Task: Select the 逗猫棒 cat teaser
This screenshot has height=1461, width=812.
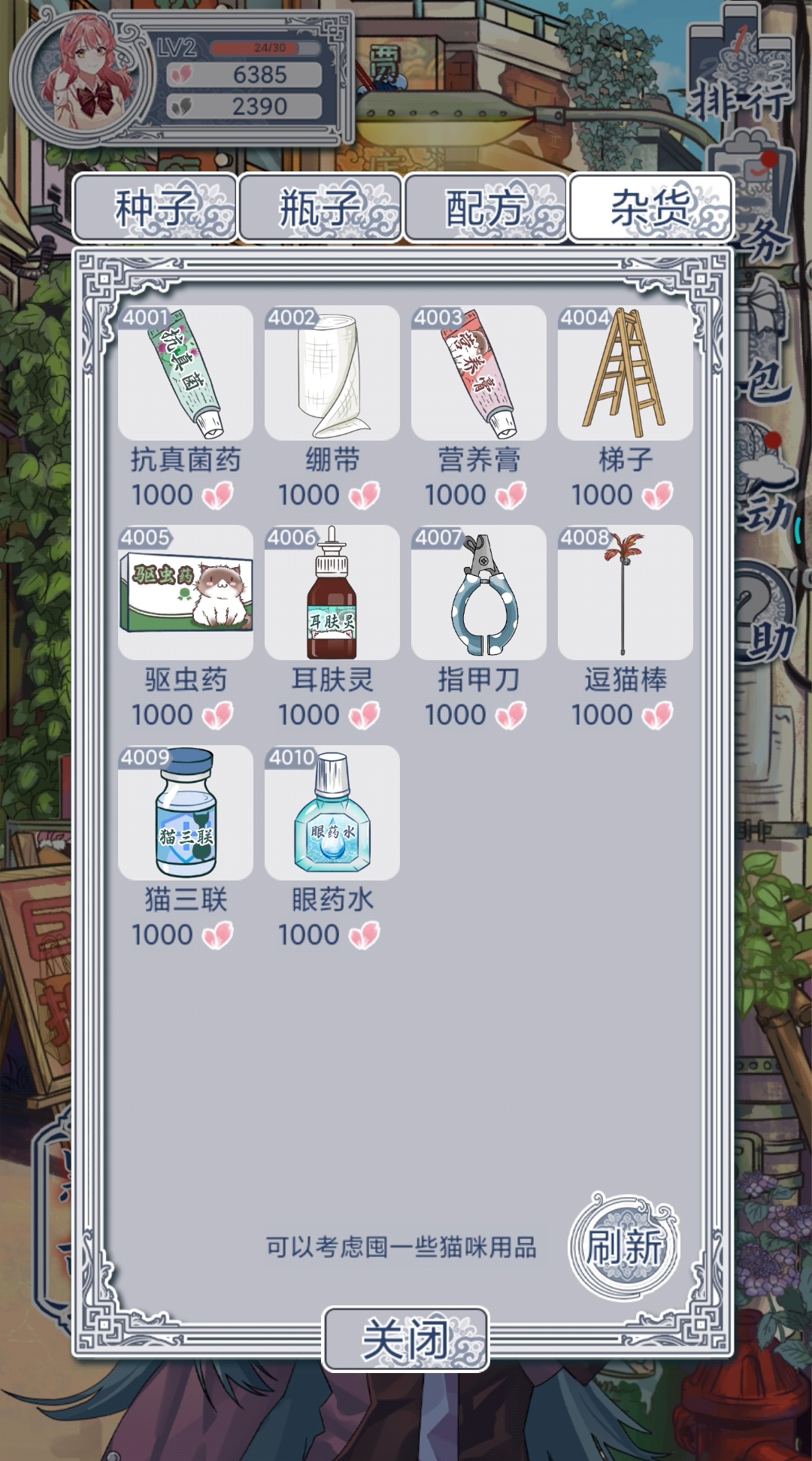Action: pos(626,593)
